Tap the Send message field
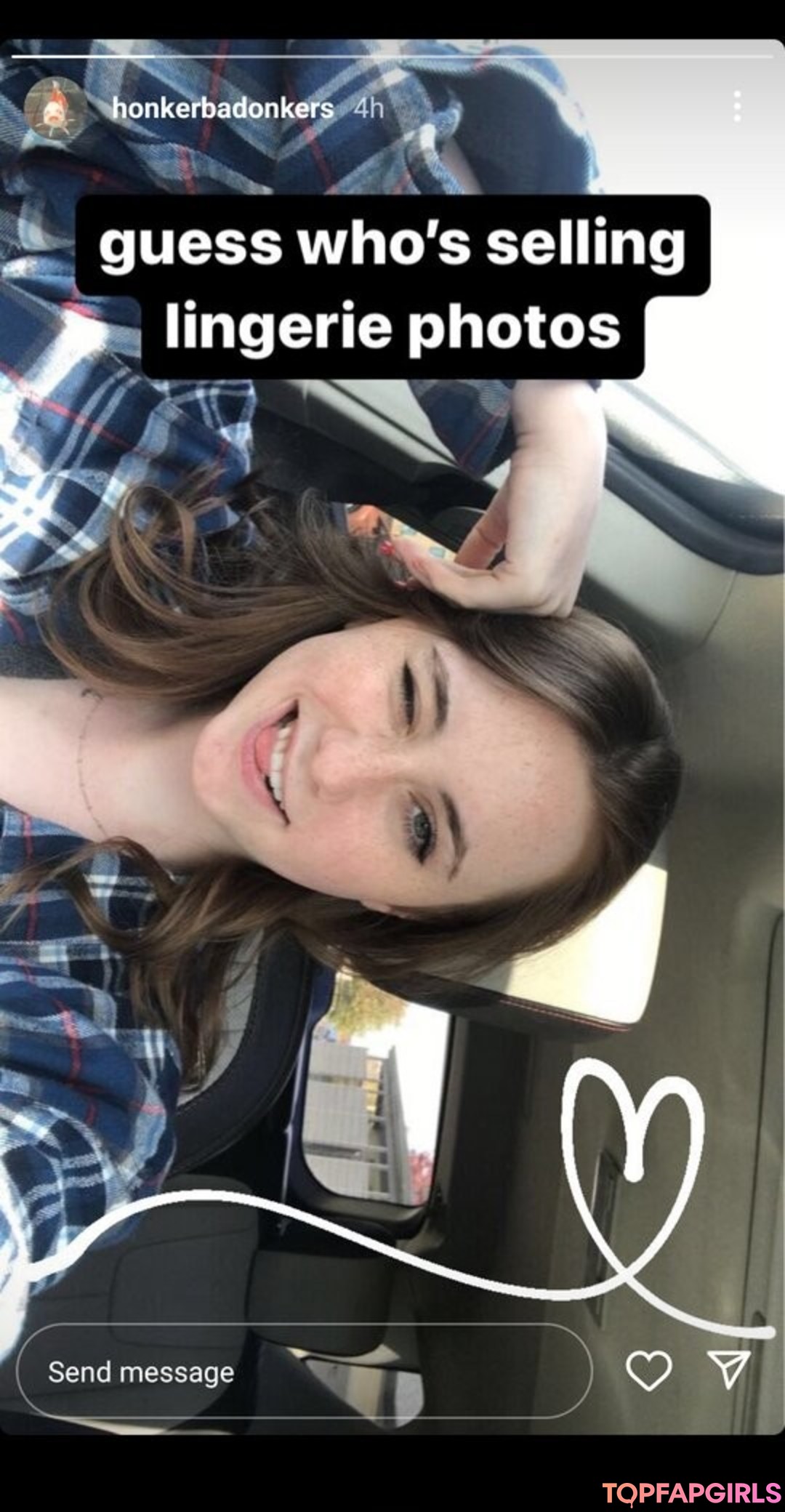Viewport: 785px width, 1512px height. point(304,1372)
